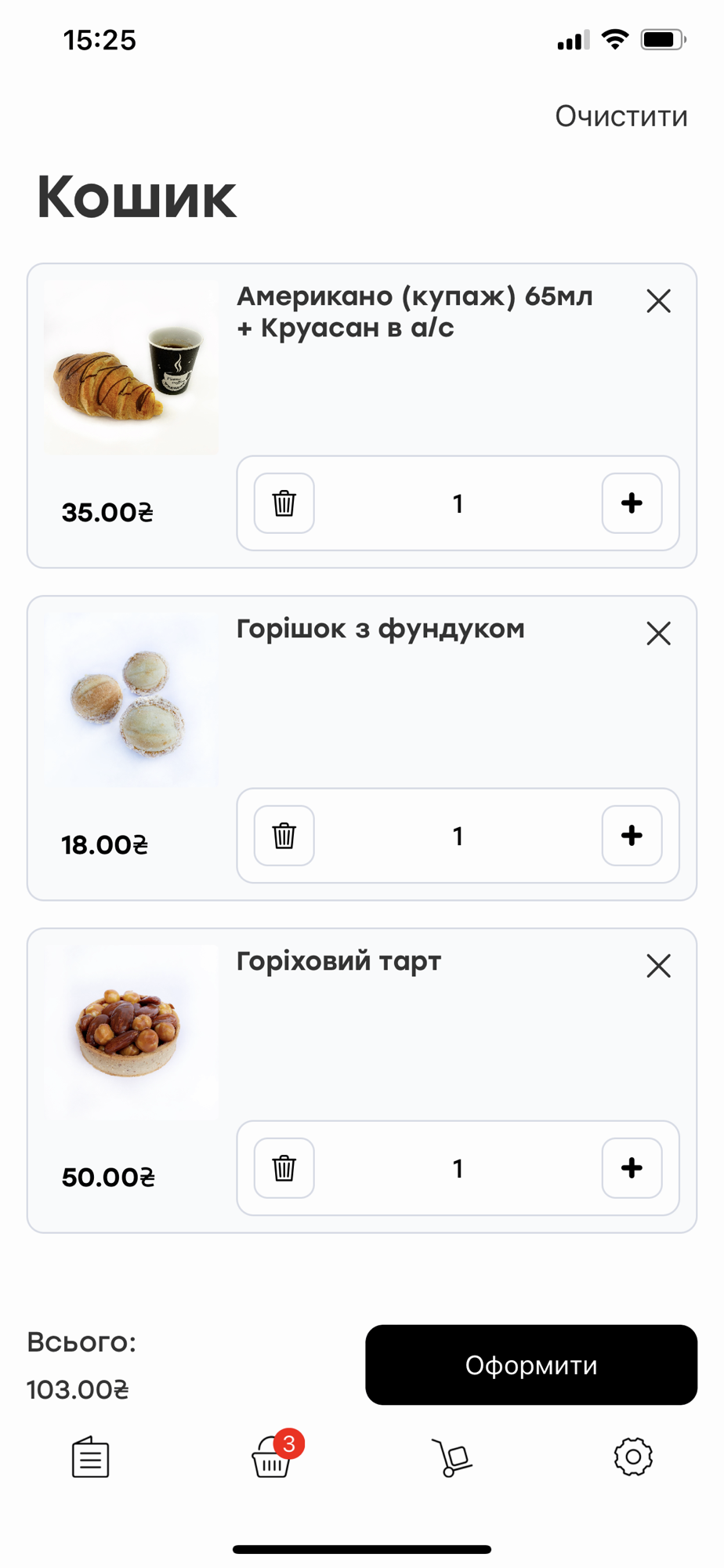
Task: Open the settings gear tab
Action: tap(633, 1457)
